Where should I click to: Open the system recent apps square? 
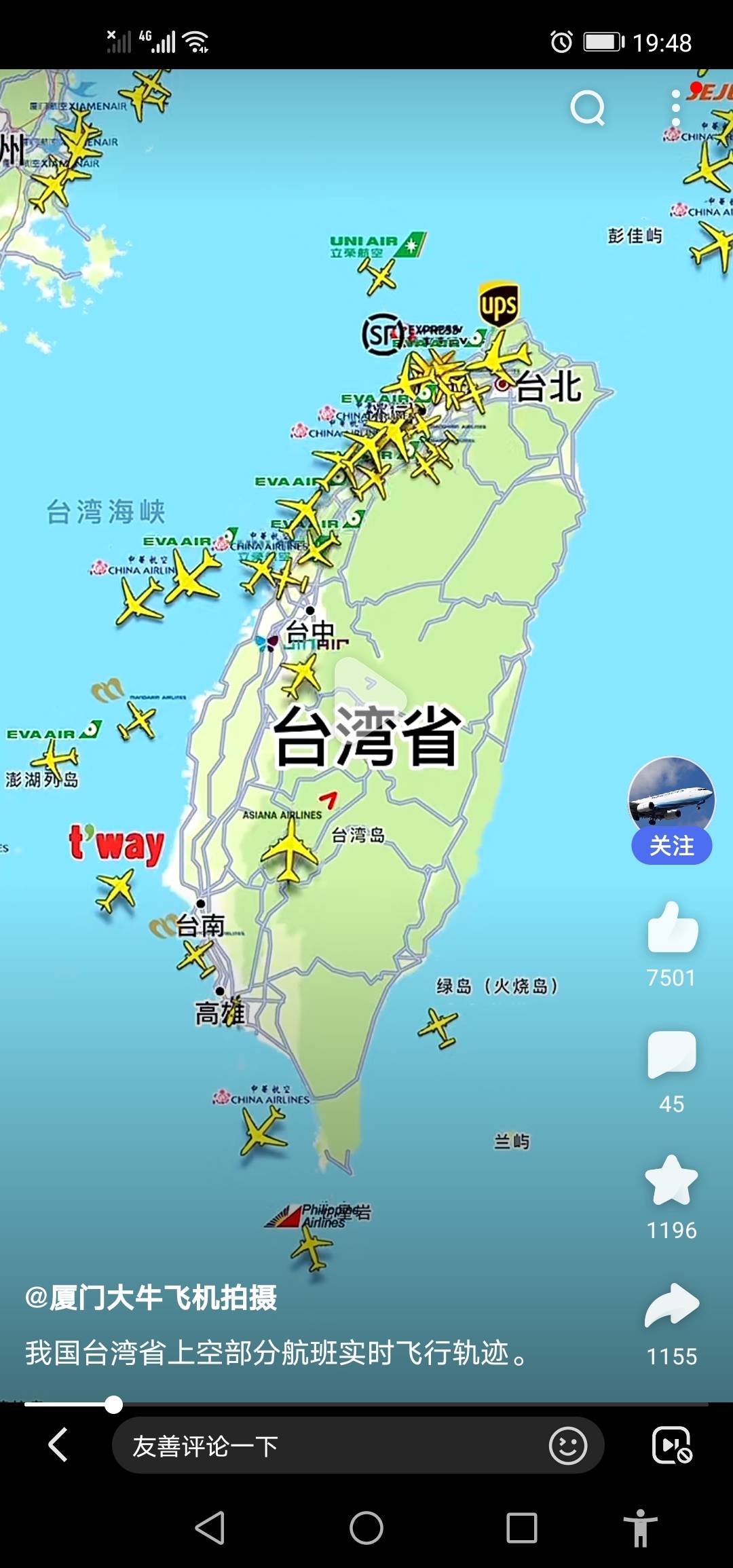pyautogui.click(x=522, y=1528)
